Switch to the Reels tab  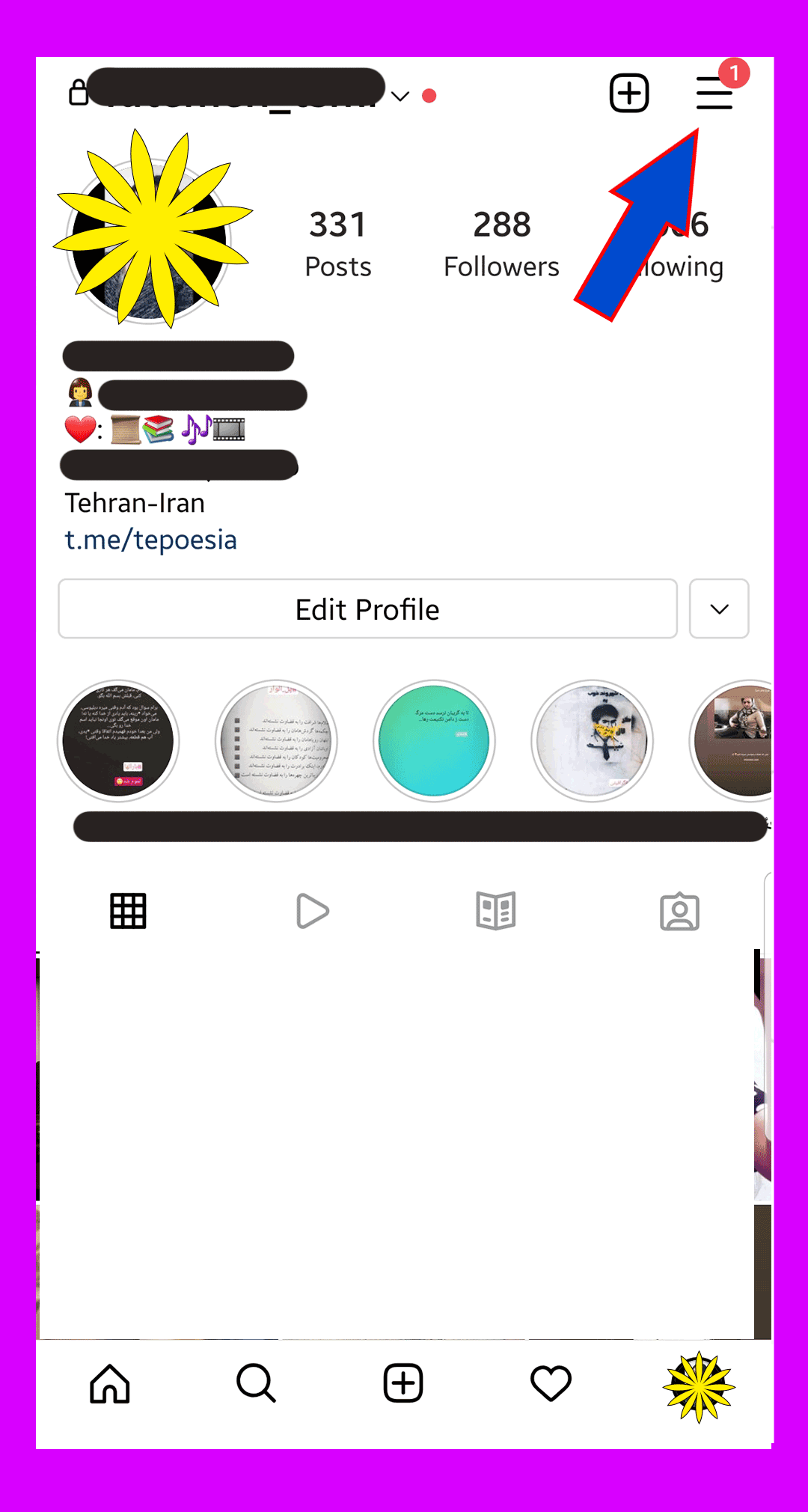tap(312, 911)
